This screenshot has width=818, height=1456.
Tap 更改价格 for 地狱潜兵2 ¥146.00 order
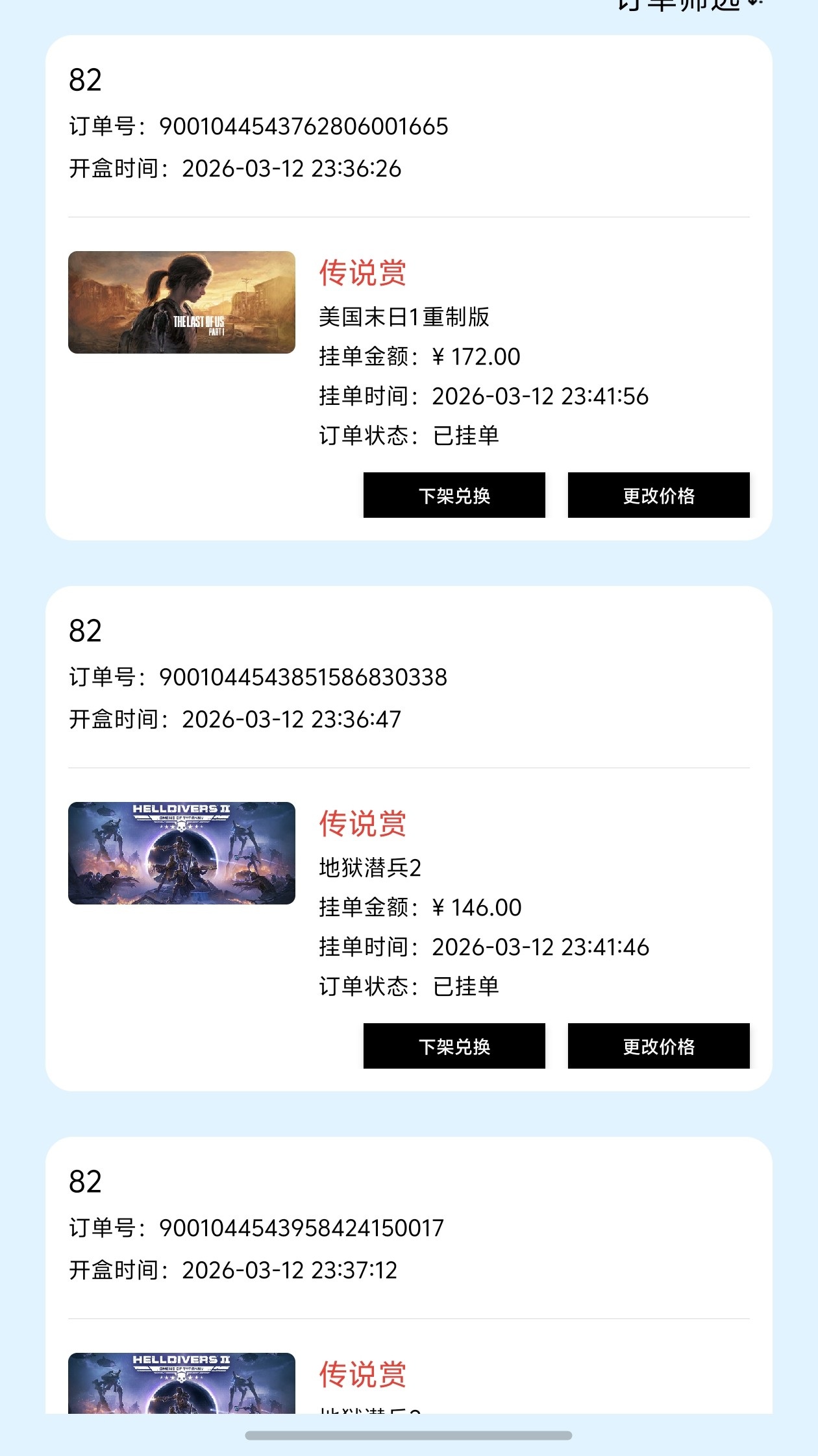(x=658, y=1046)
